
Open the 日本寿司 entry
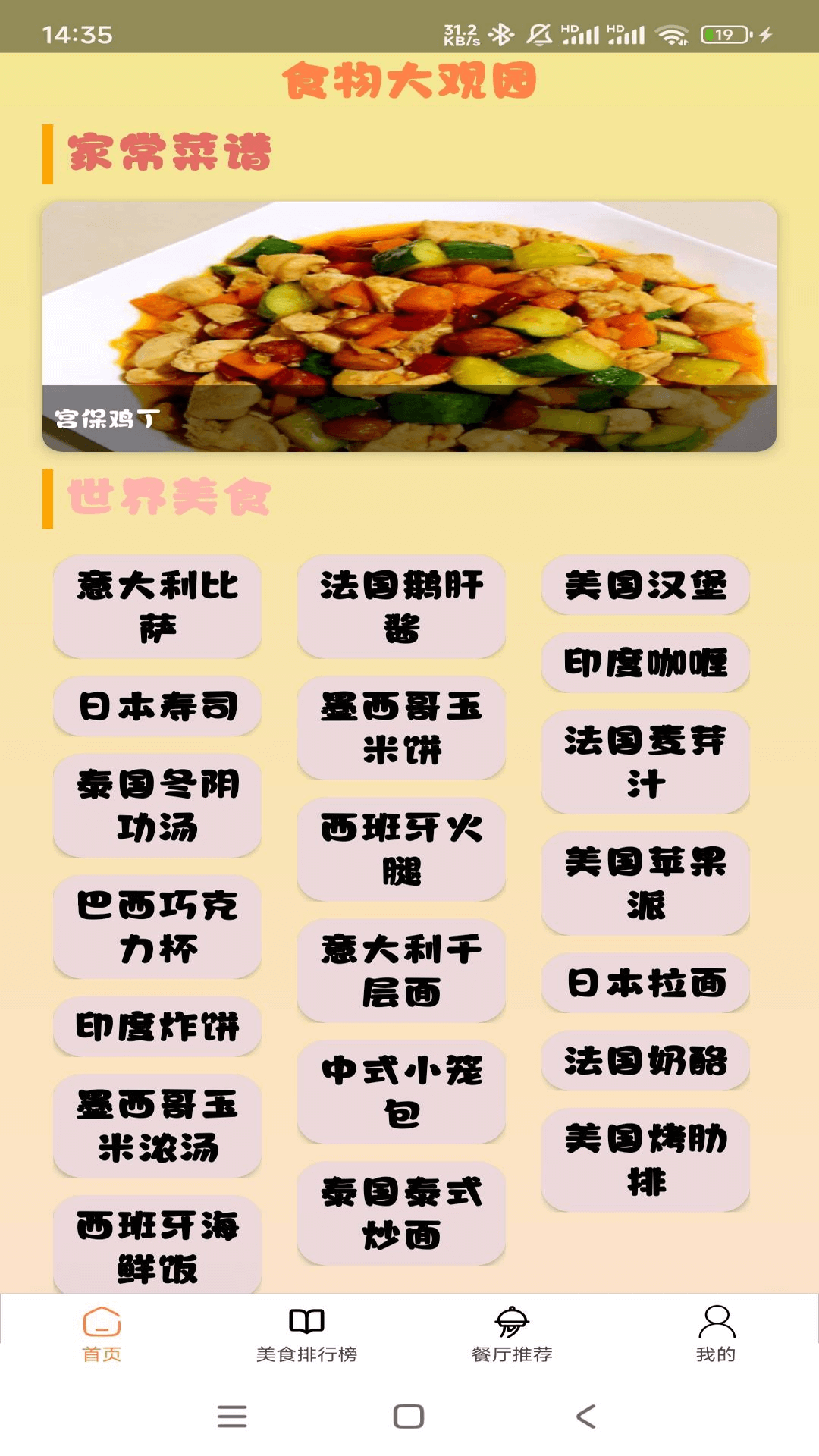coord(158,706)
